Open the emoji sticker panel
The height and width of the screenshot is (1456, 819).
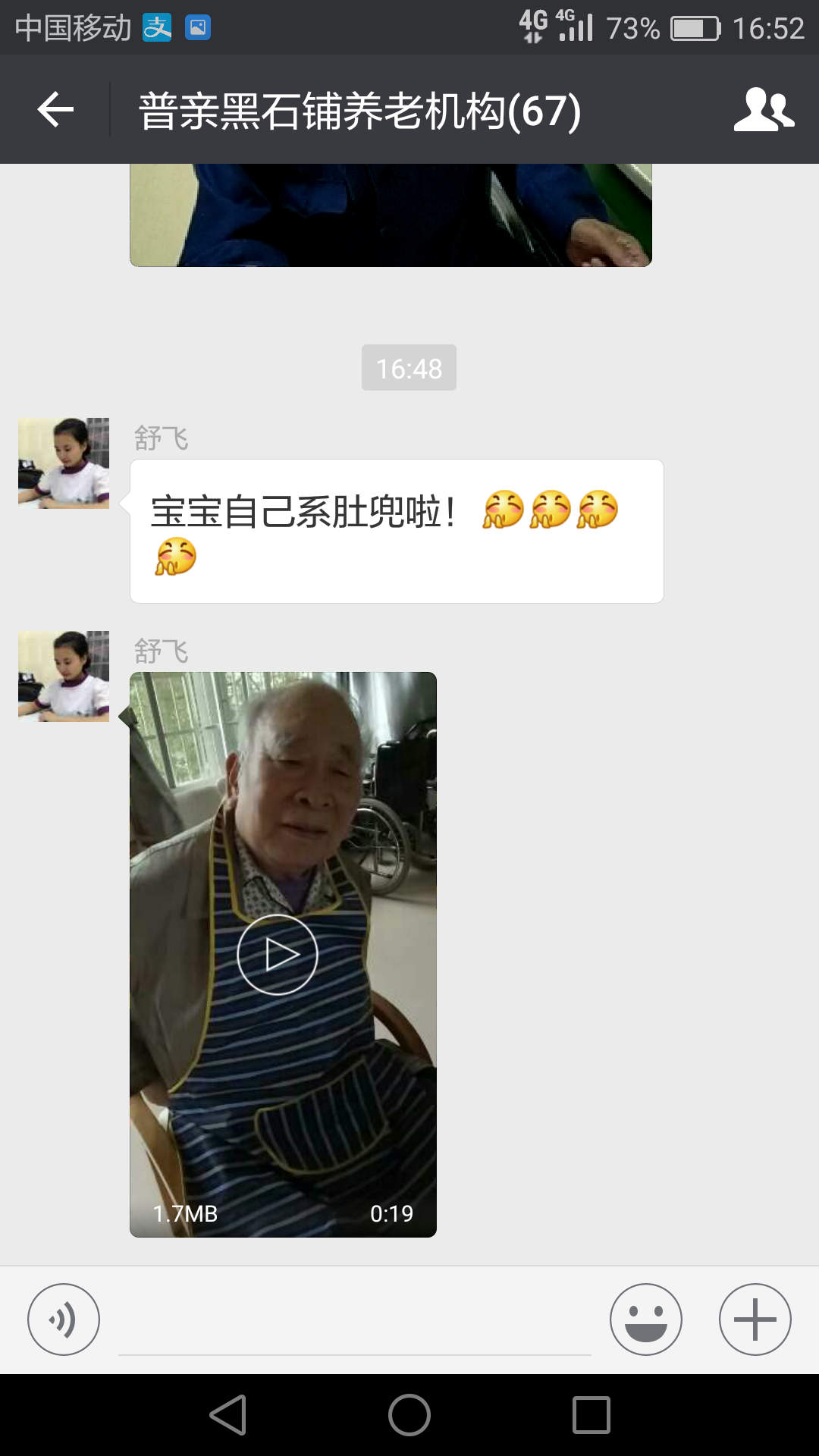(x=645, y=1319)
